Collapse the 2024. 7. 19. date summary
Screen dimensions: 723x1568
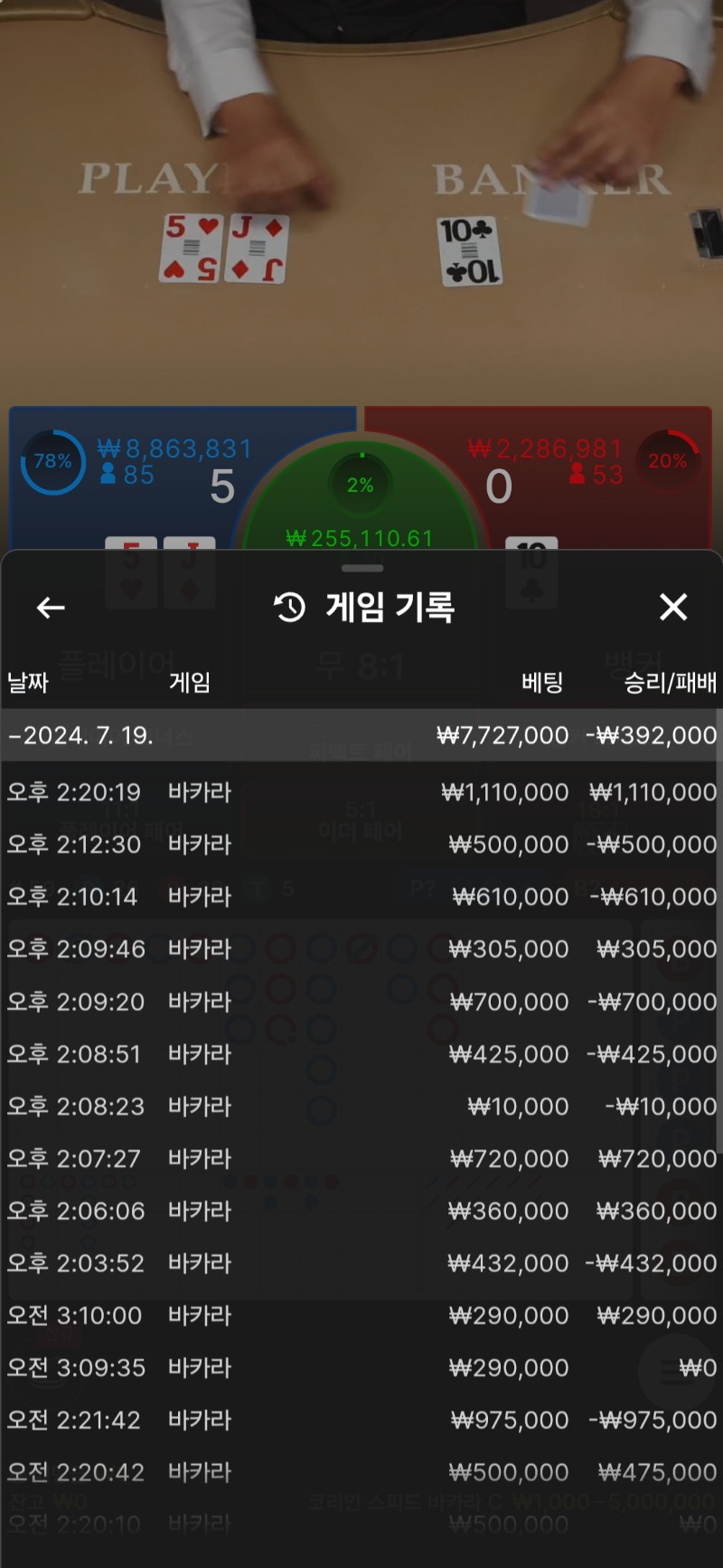360,735
